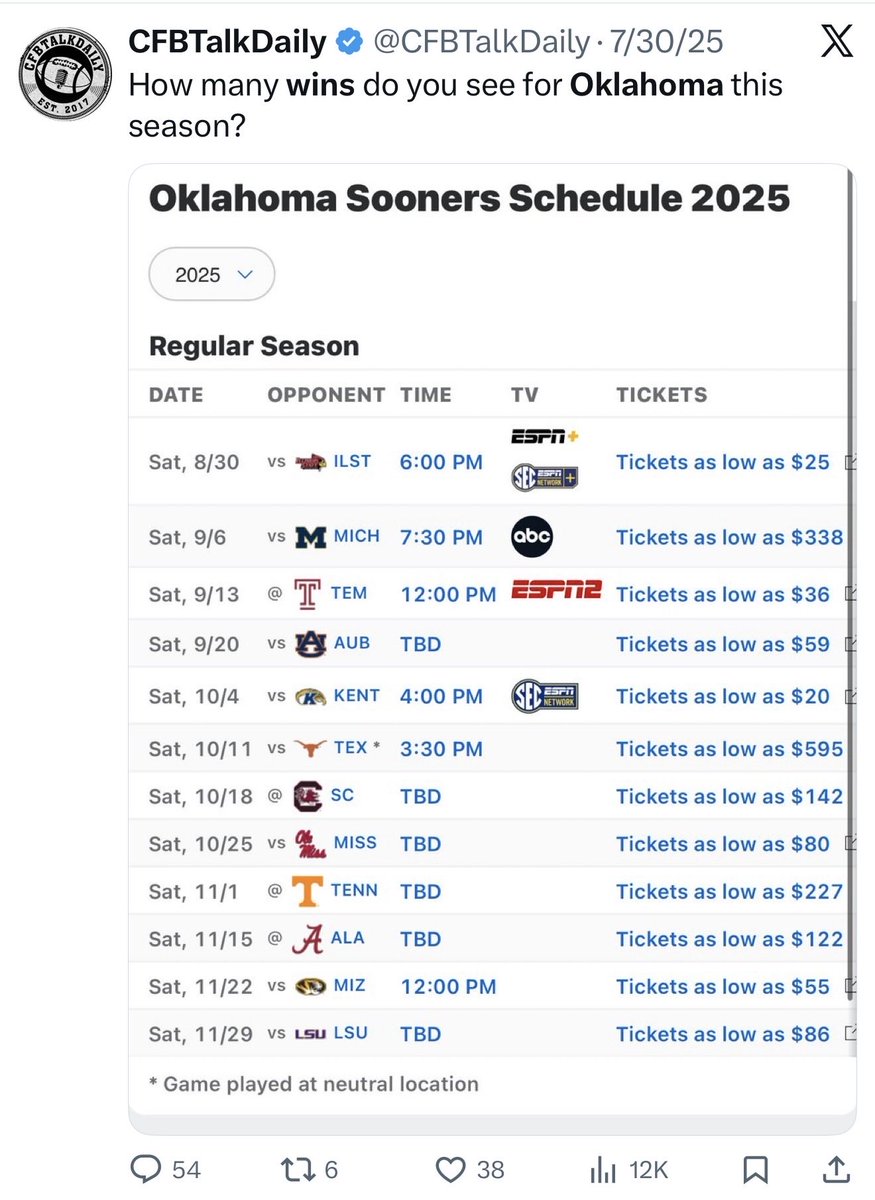This screenshot has width=875, height=1200.
Task: Bookmark this Oklahoma schedule post
Action: coord(756,1169)
